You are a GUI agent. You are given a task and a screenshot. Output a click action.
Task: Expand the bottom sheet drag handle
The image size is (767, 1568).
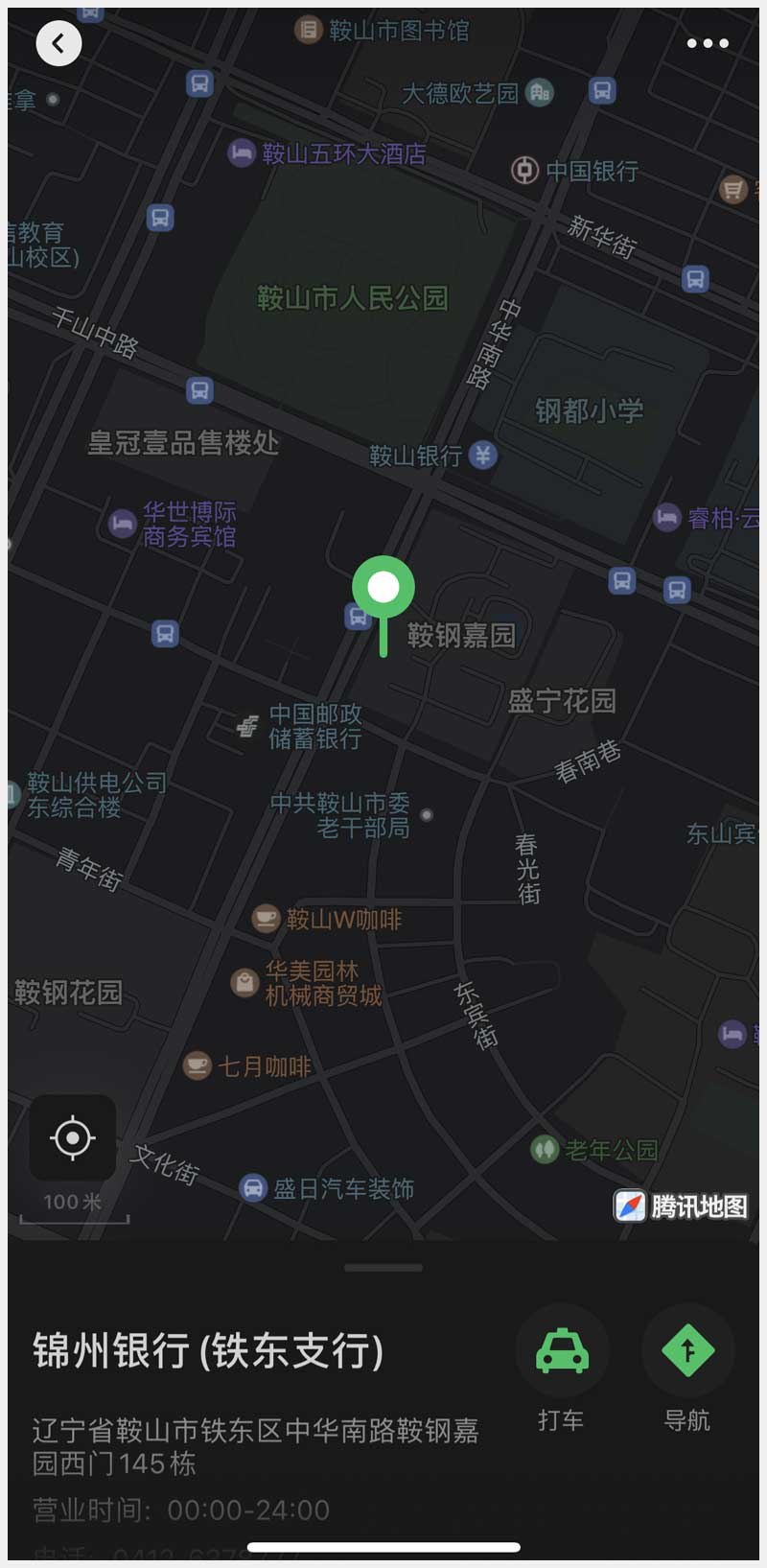click(383, 1268)
